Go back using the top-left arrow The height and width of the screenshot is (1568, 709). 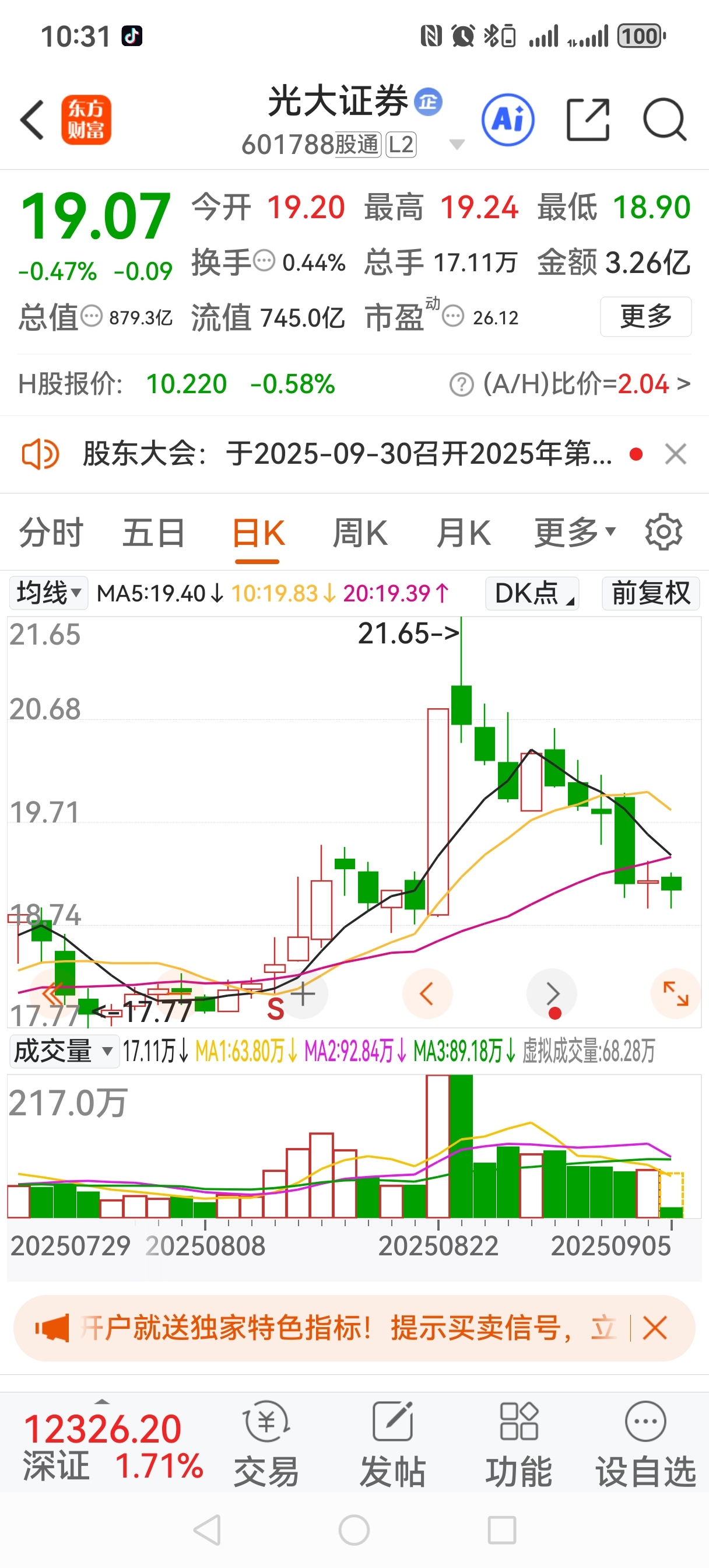click(x=32, y=120)
